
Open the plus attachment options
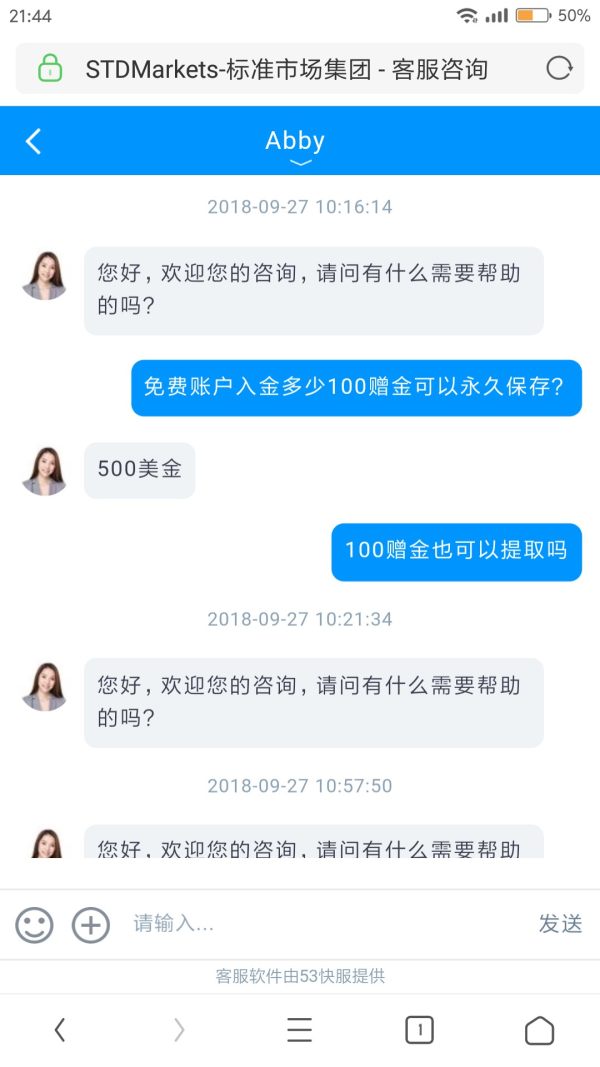(x=90, y=924)
